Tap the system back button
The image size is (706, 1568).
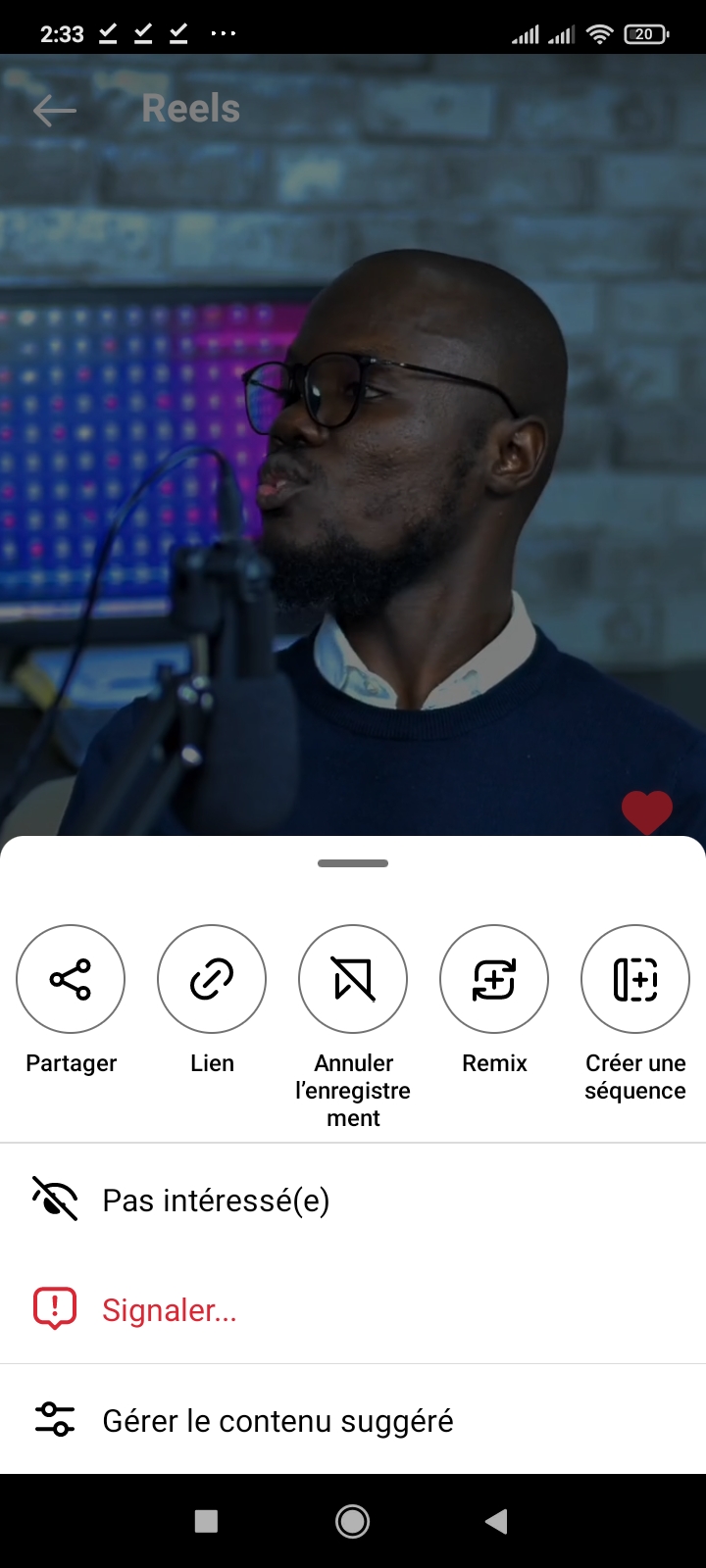[496, 1521]
